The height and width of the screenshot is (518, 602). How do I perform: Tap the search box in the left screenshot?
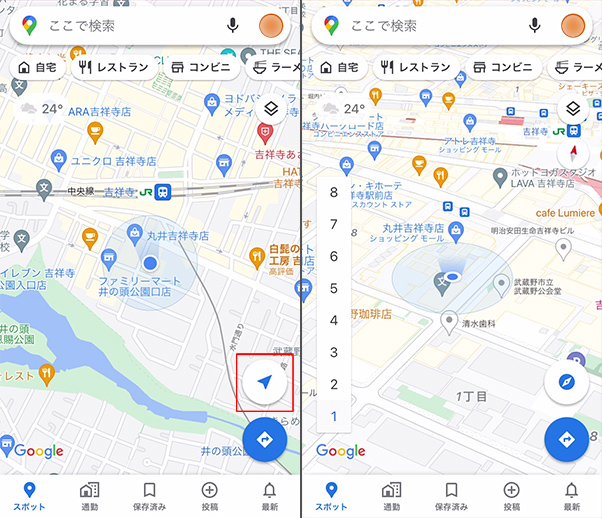click(130, 25)
